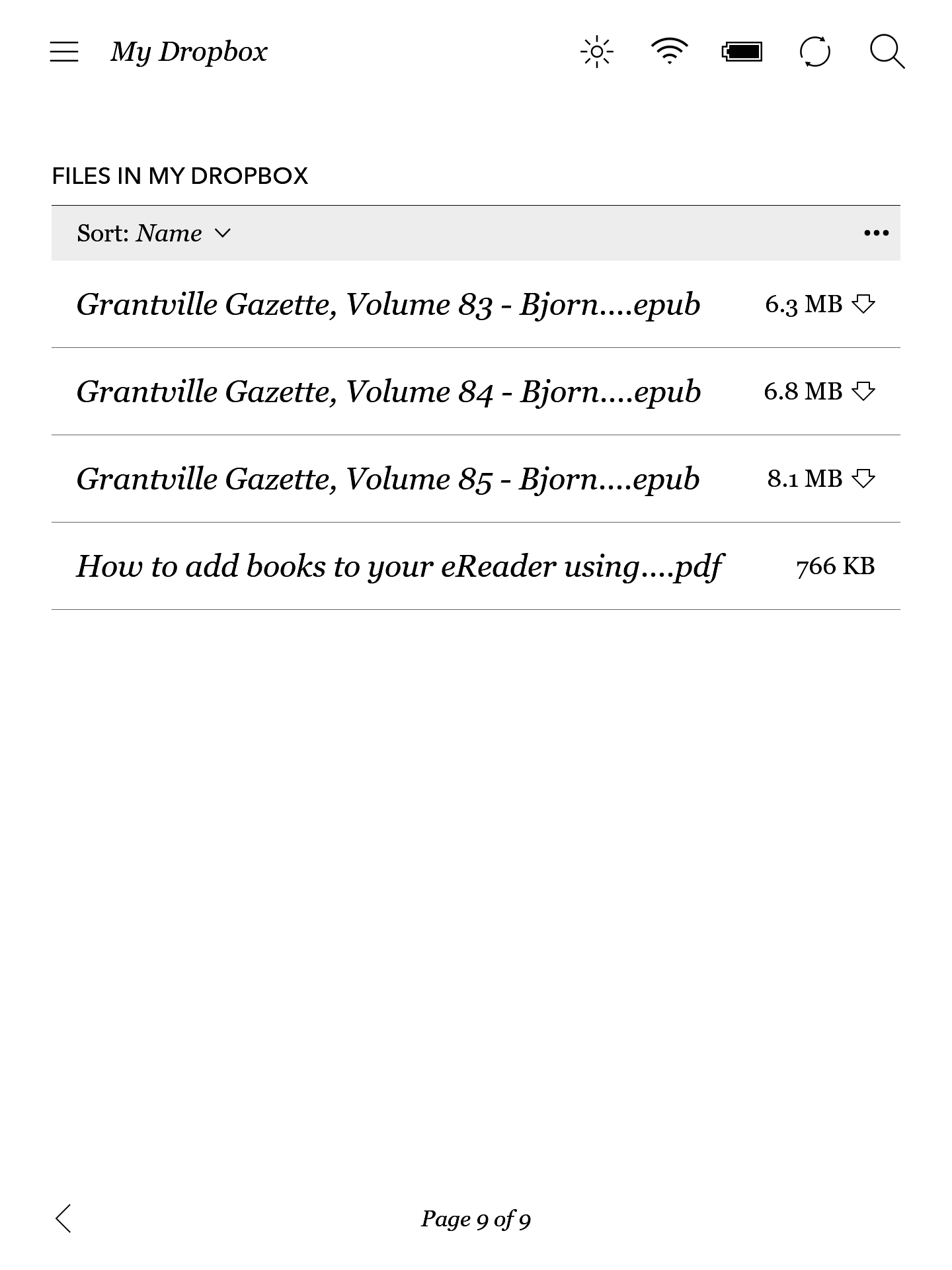Open Grantville Gazette Volume 85 row
The width and height of the screenshot is (952, 1270).
point(388,480)
